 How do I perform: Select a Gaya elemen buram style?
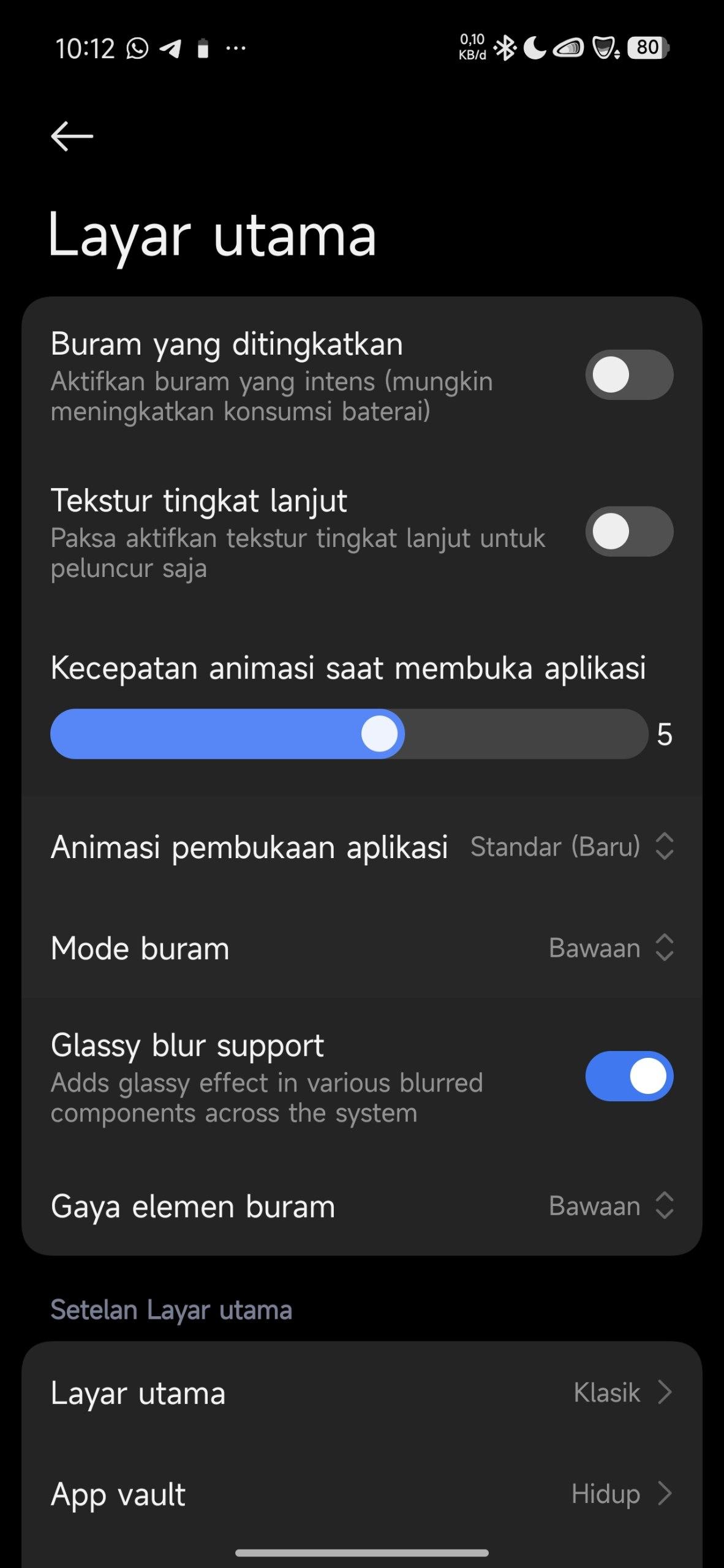(610, 1206)
